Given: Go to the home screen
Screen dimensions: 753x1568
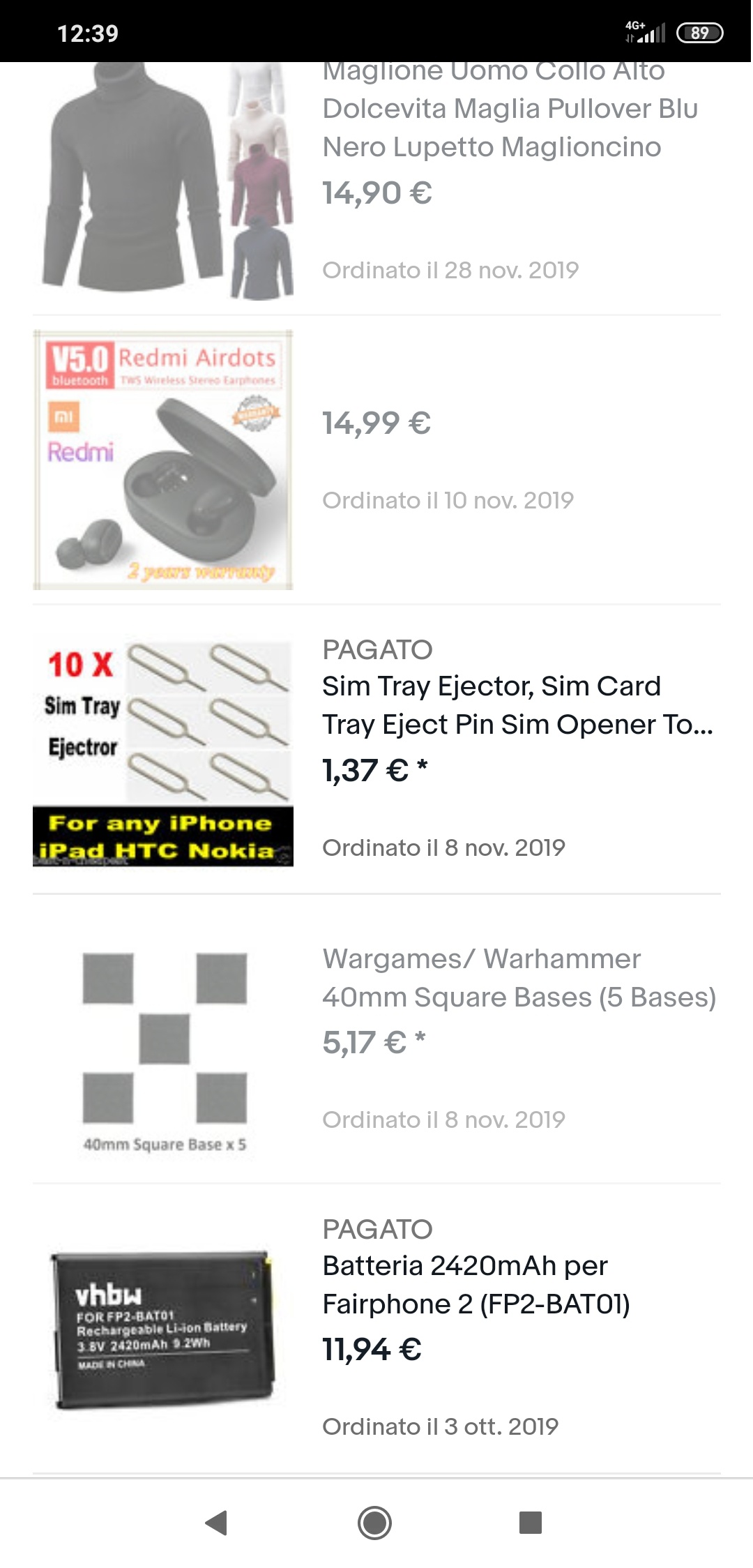Looking at the screenshot, I should click(375, 1523).
